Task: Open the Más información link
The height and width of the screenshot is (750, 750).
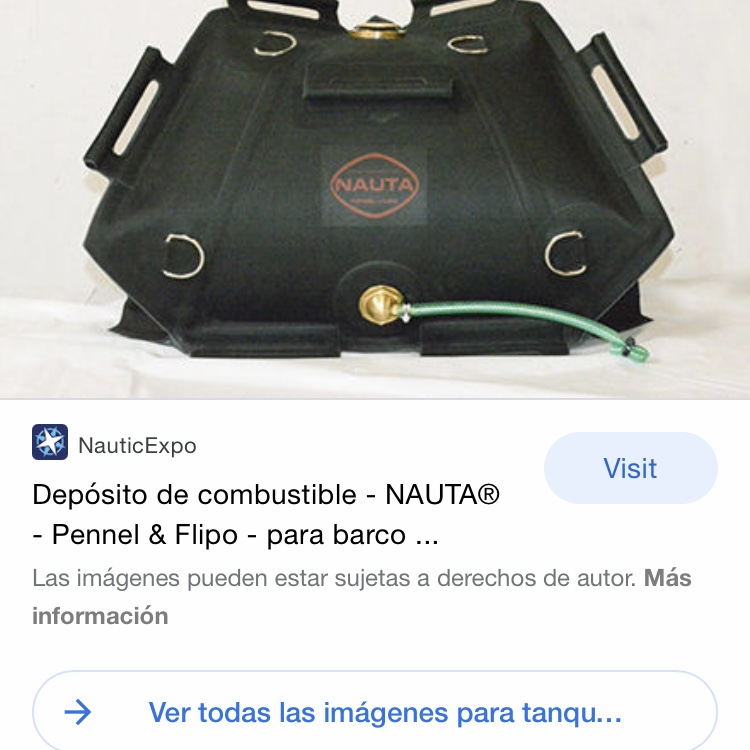Action: [100, 615]
